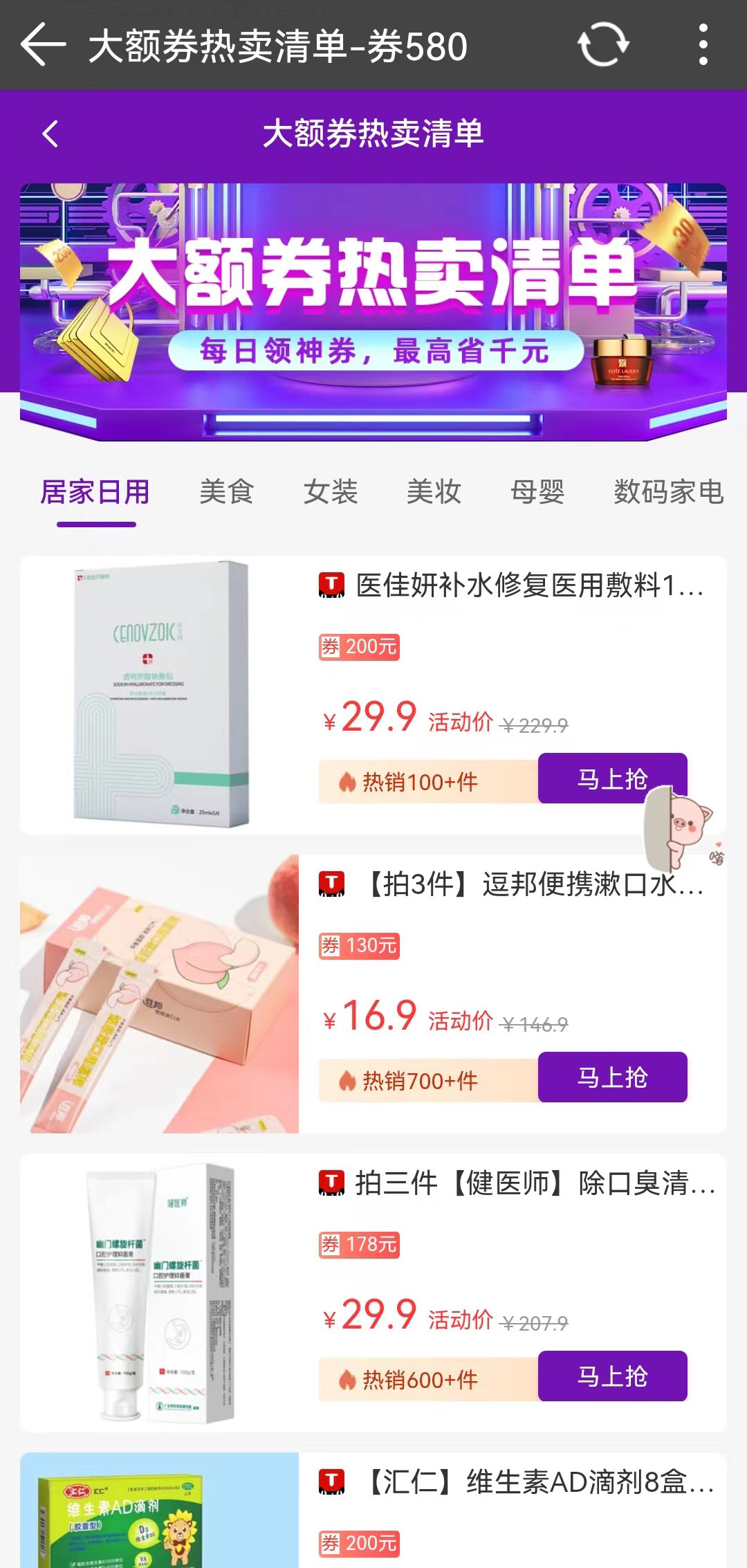Switch to the 女装 tab
This screenshot has width=747, height=1568.
[330, 493]
